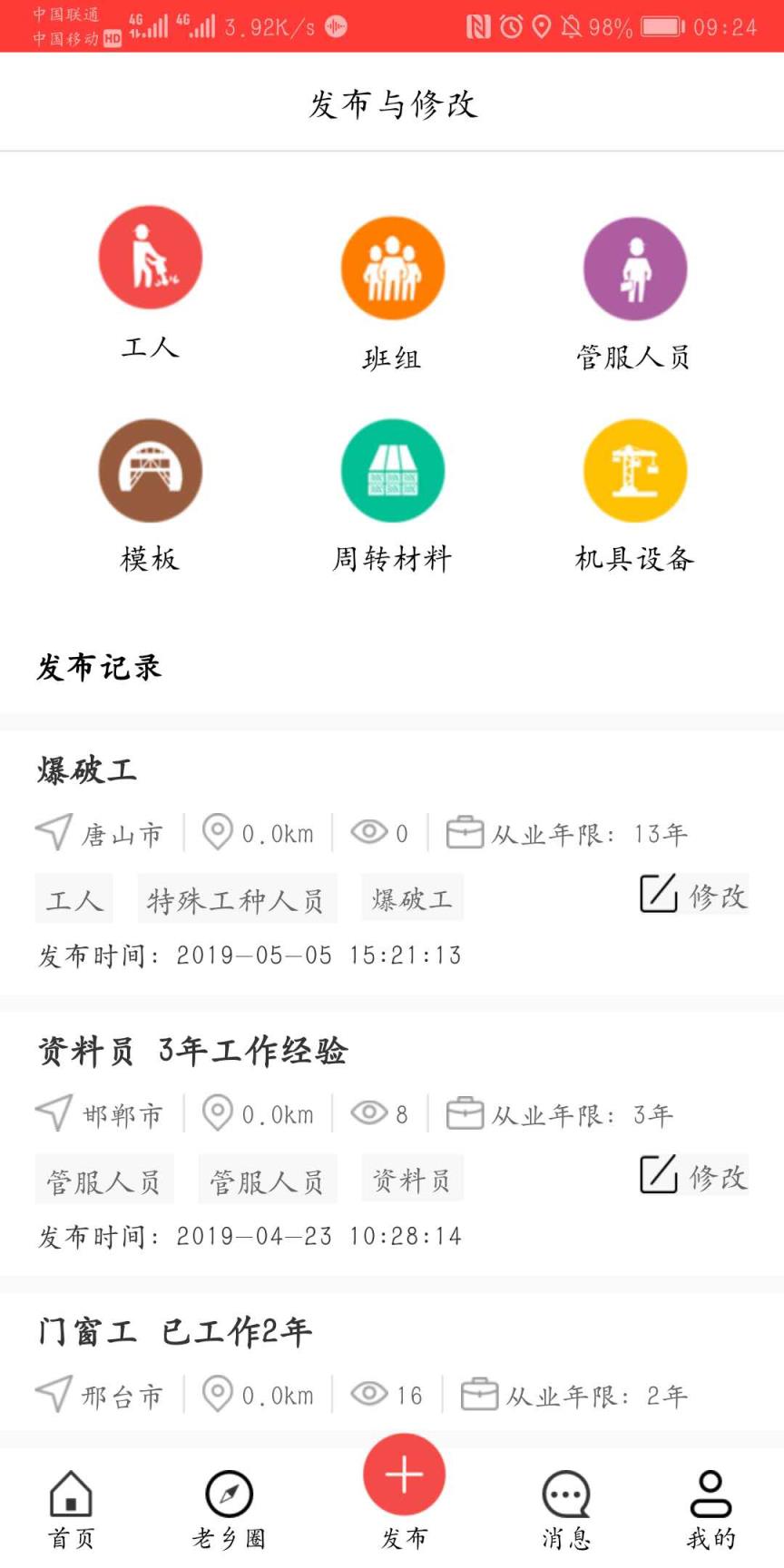This screenshot has width=784, height=1568.
Task: Select the 机具设备 equipment icon
Action: (x=635, y=471)
